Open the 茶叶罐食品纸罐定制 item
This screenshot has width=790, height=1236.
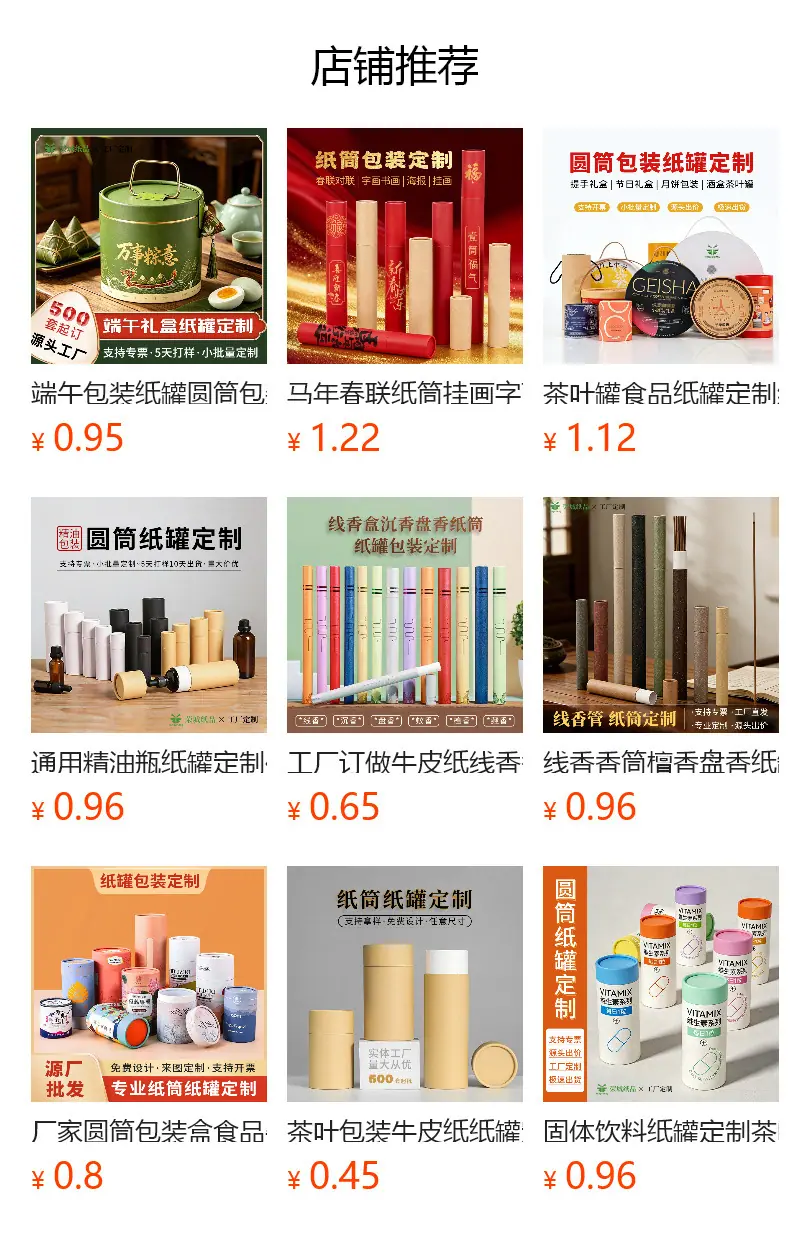[661, 292]
